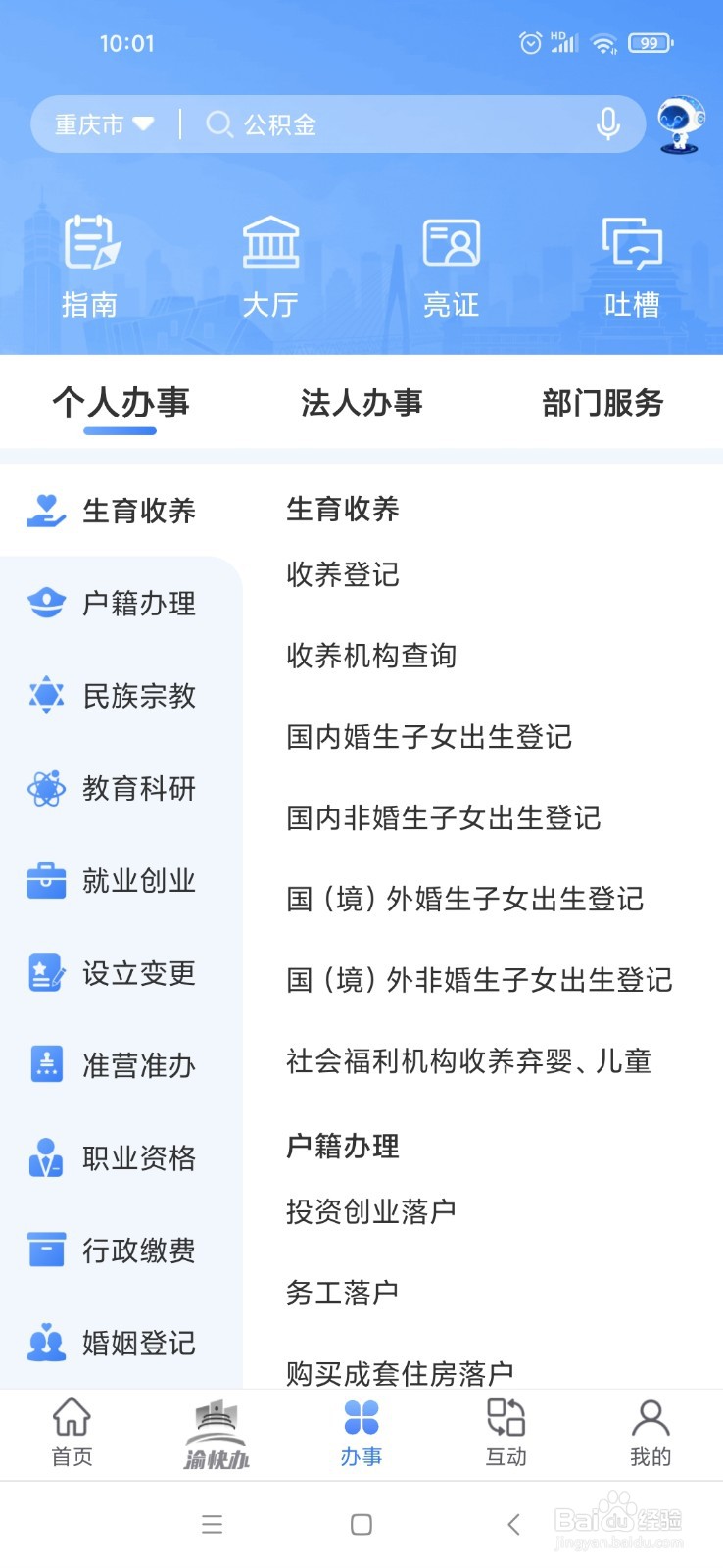This screenshot has height=1568, width=723.
Task: Open 收养机构查询
Action: [x=370, y=656]
